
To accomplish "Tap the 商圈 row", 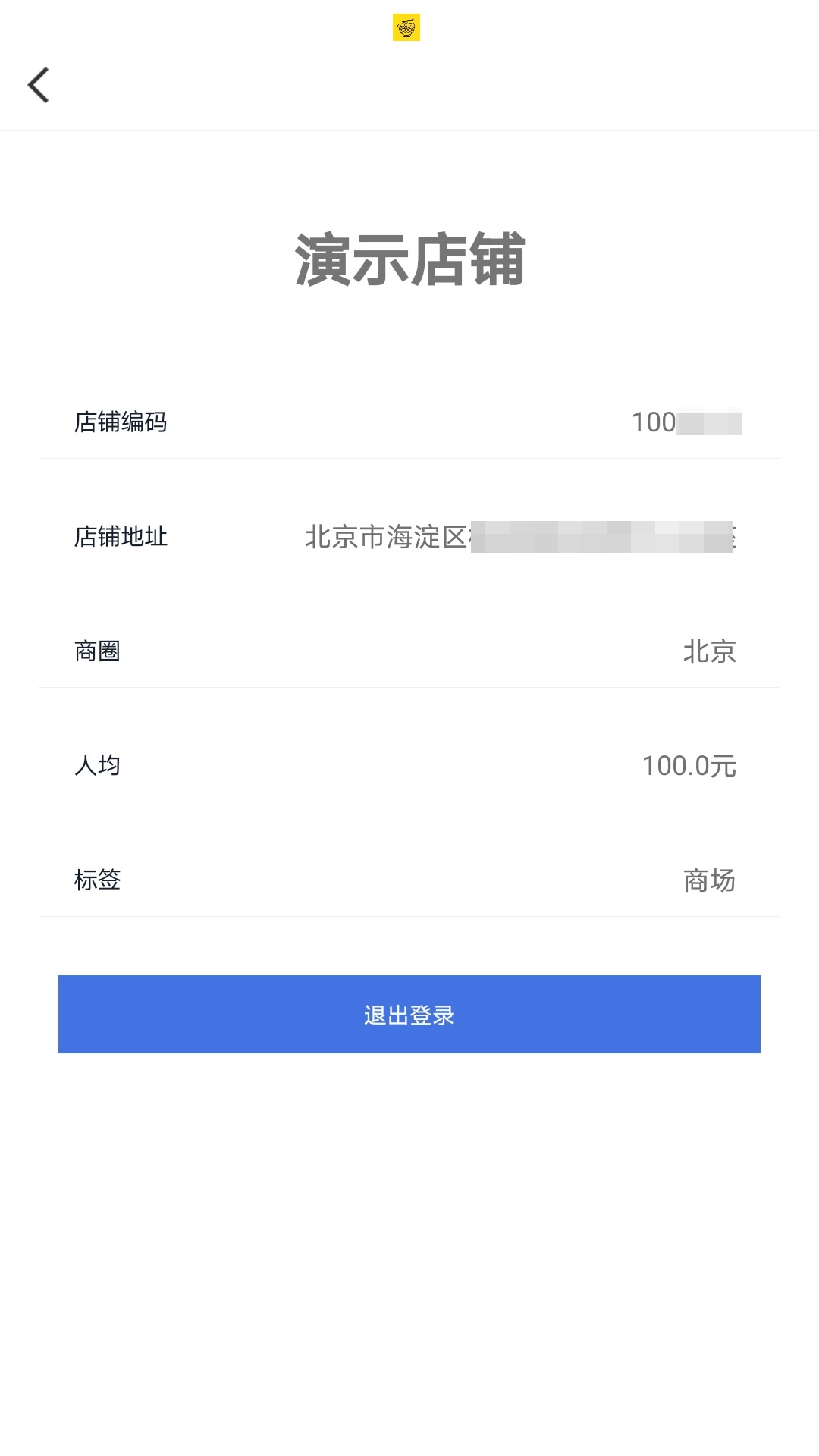I will pos(409,651).
